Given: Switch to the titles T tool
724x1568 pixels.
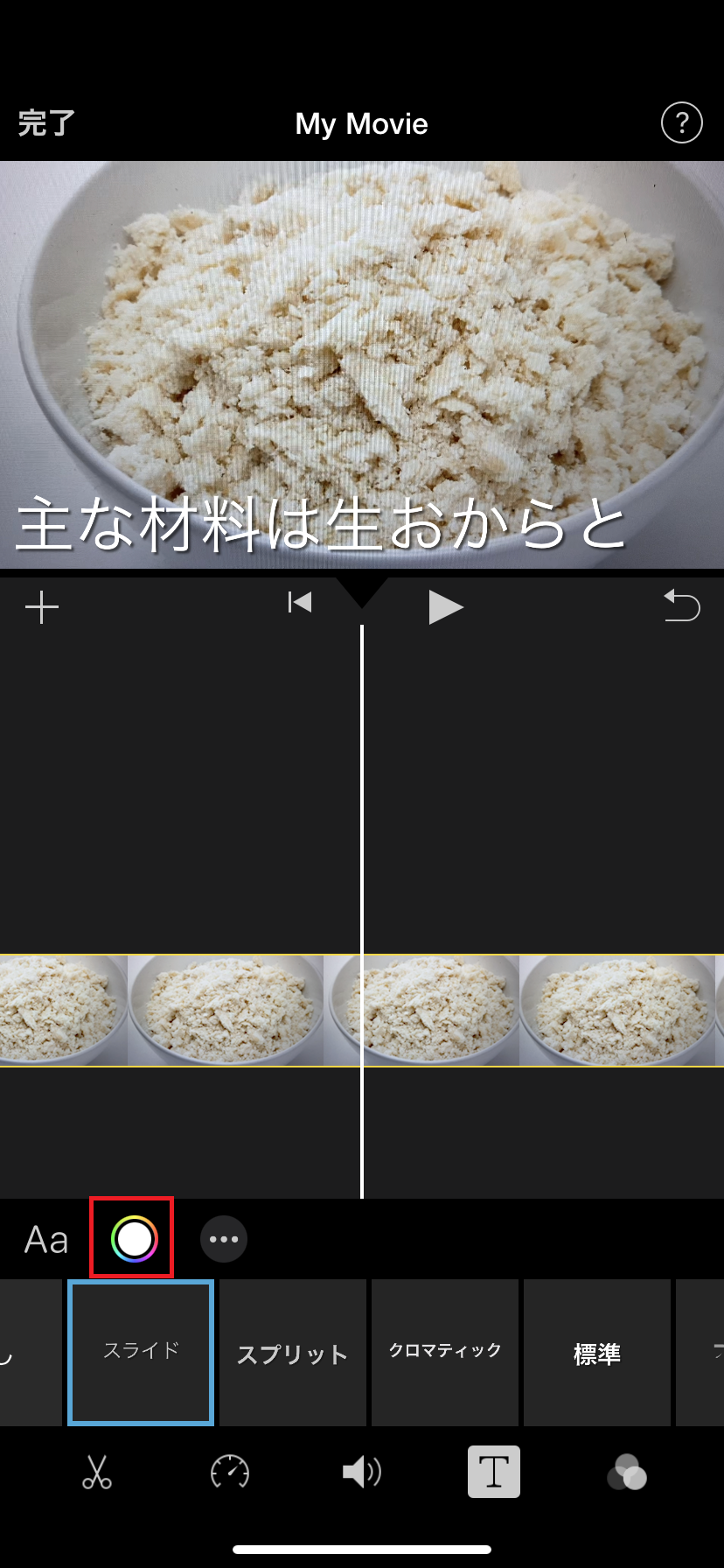Looking at the screenshot, I should [494, 1472].
